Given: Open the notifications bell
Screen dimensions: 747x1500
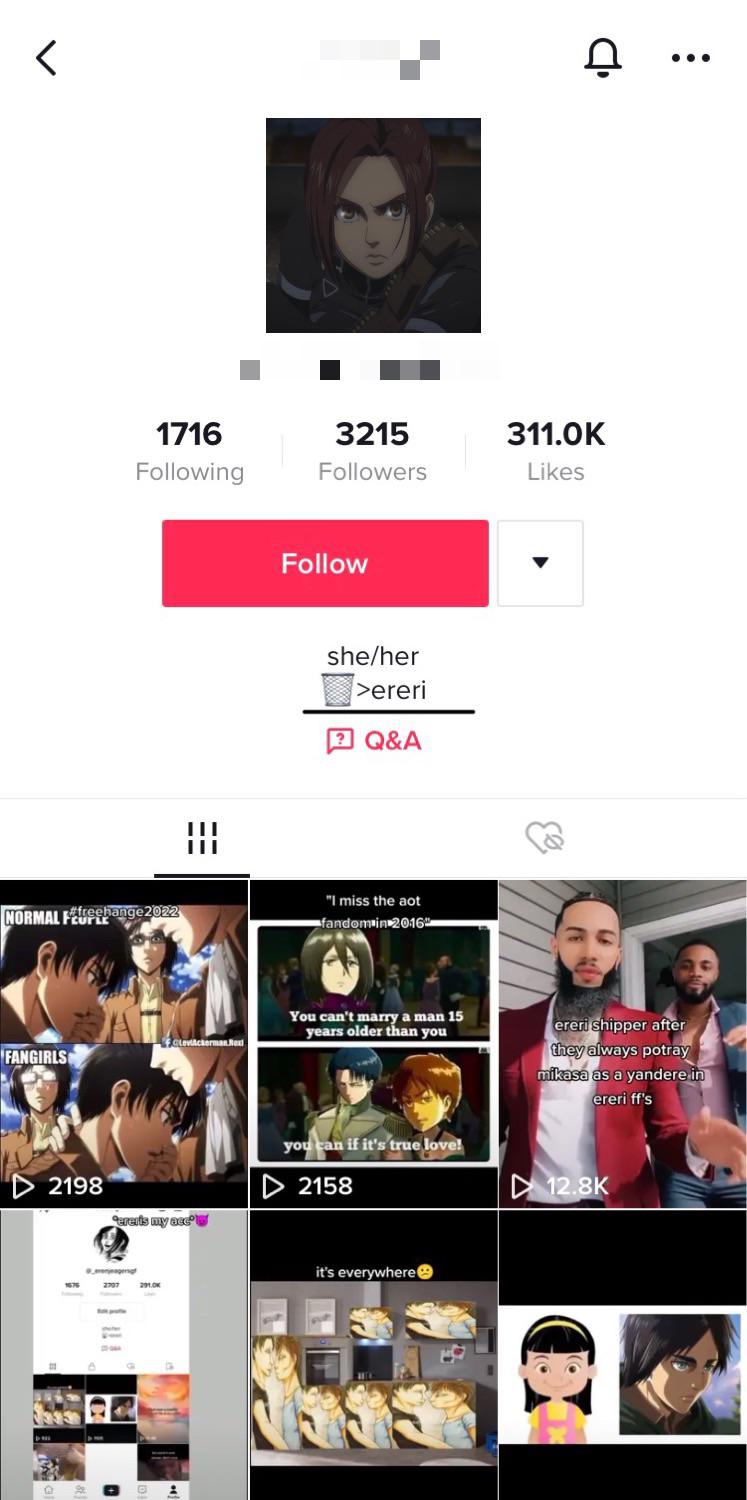Looking at the screenshot, I should point(602,58).
